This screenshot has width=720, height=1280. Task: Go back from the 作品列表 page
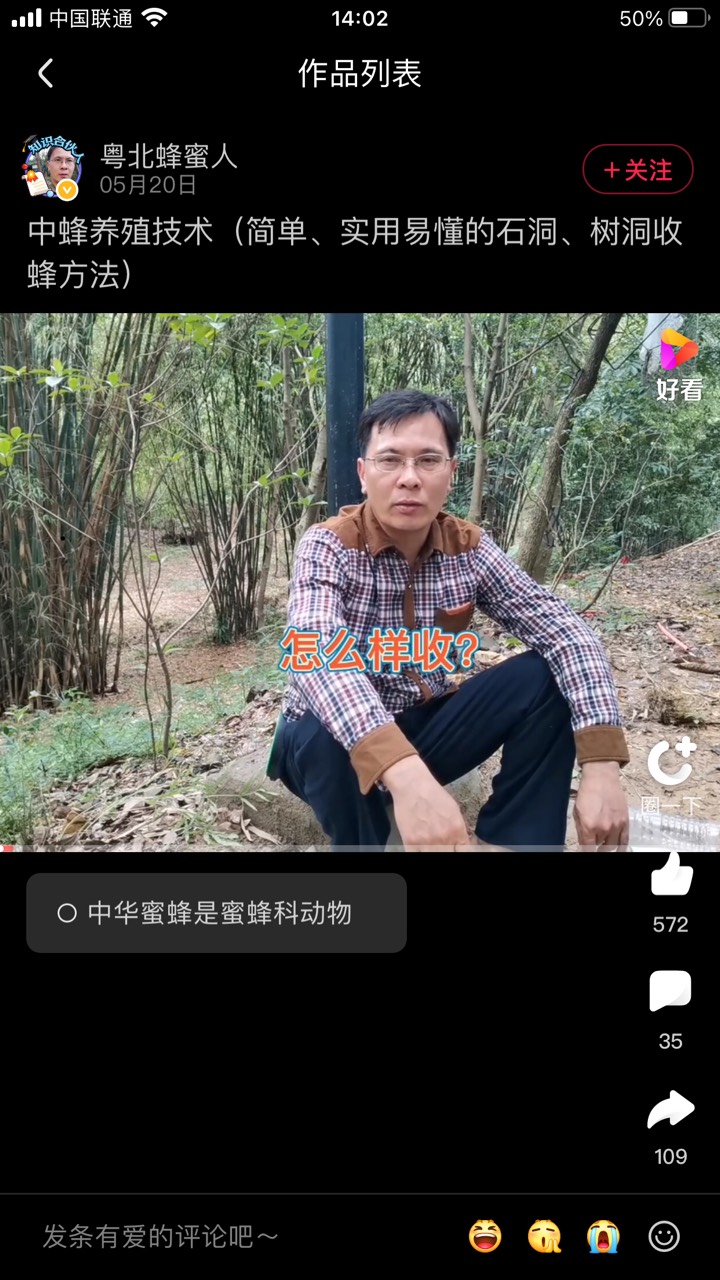(45, 73)
